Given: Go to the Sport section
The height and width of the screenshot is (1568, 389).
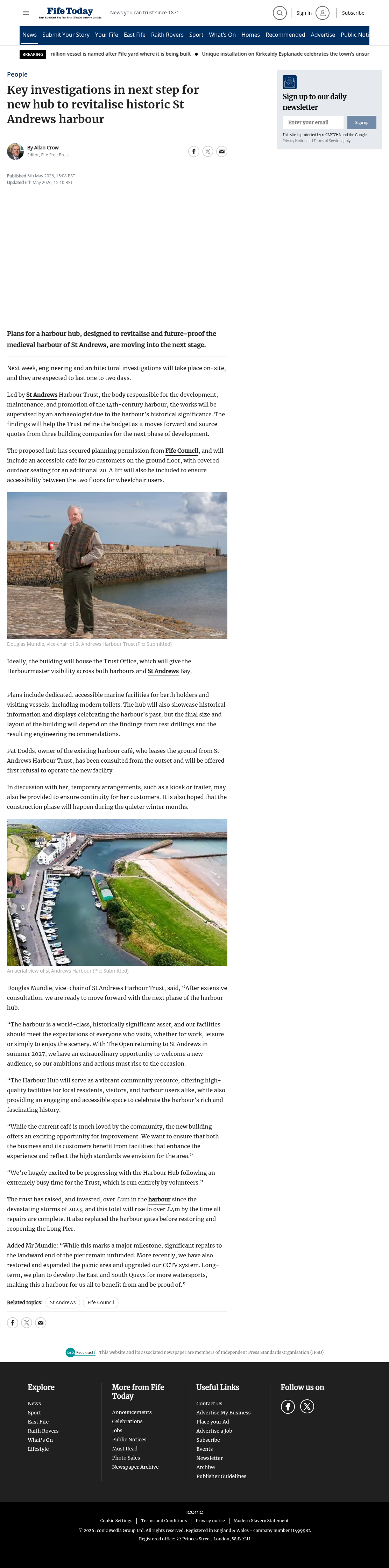Looking at the screenshot, I should tap(196, 35).
